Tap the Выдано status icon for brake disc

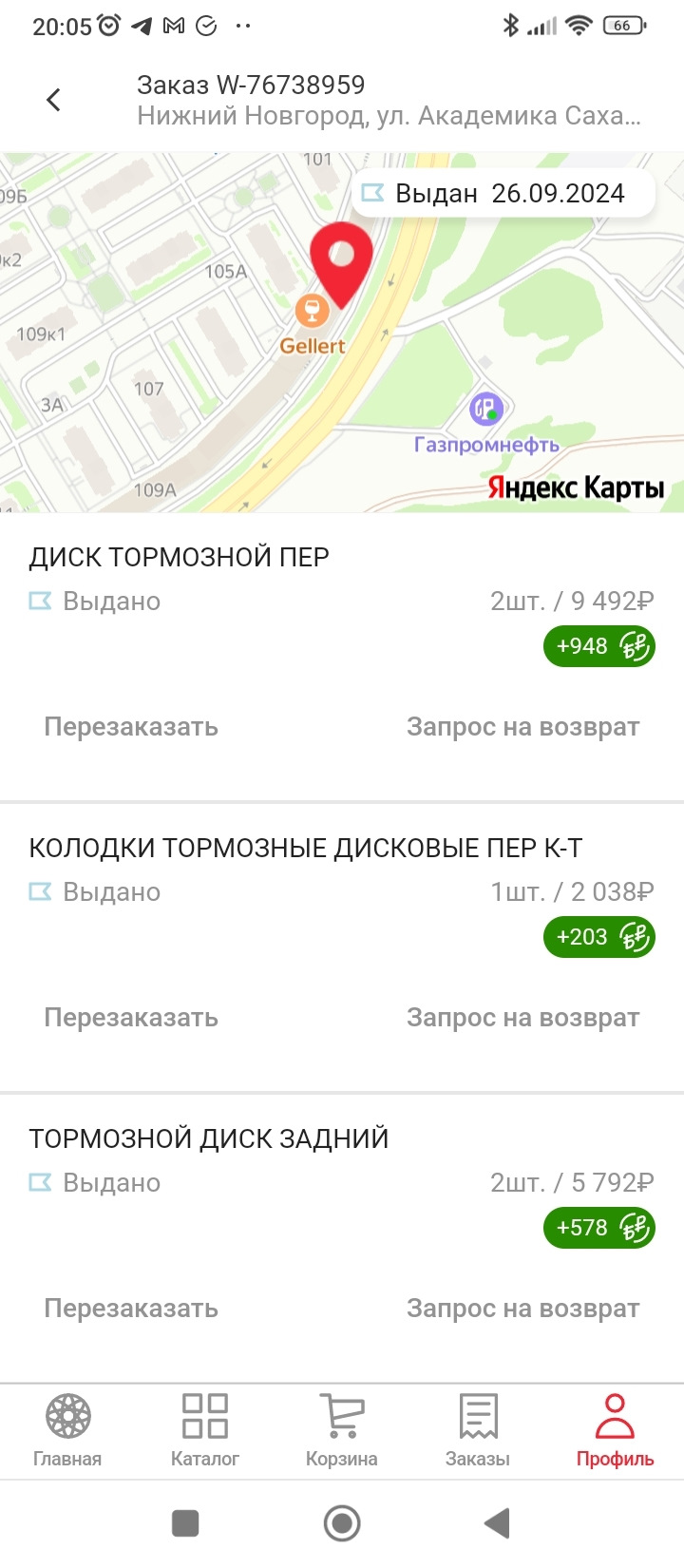[39, 600]
